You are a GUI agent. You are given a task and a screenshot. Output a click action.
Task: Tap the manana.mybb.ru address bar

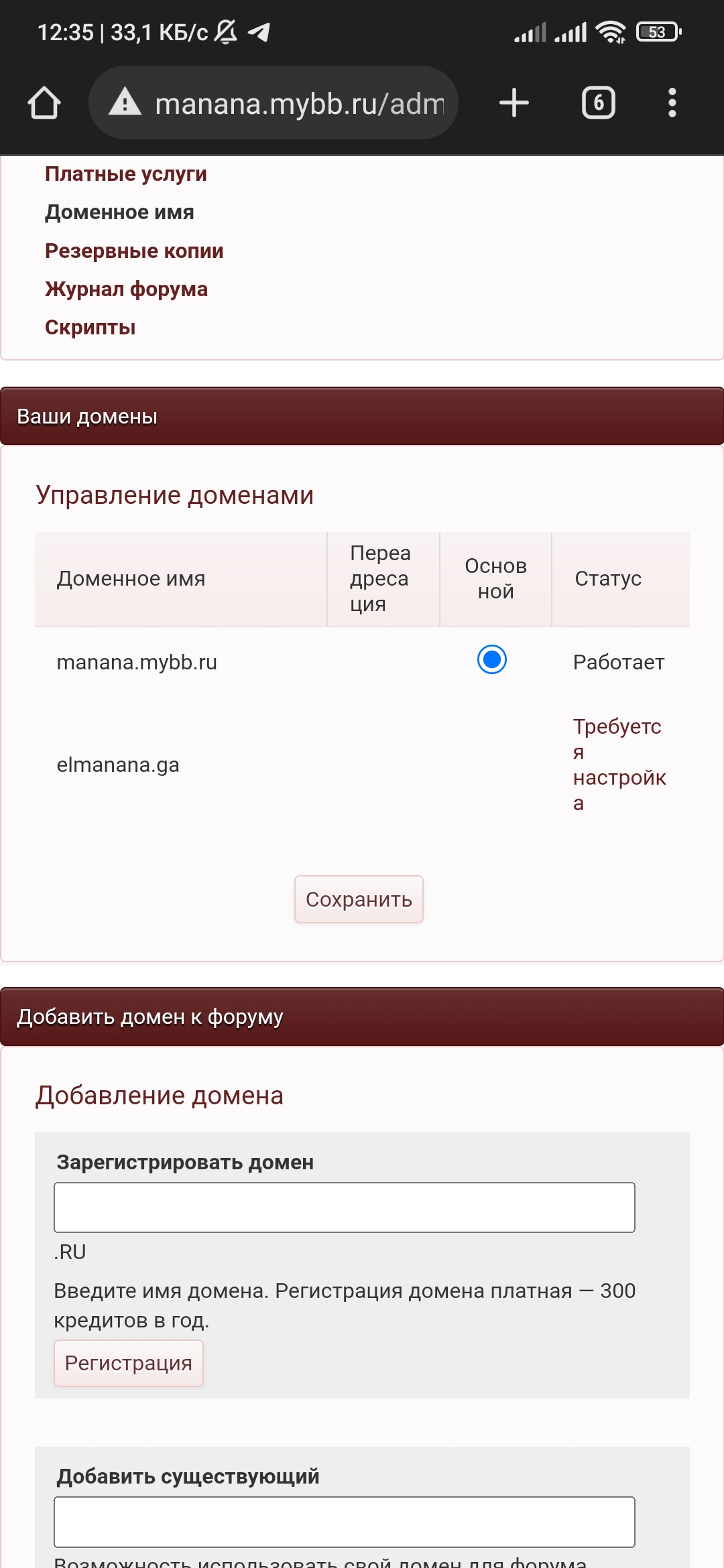273,103
